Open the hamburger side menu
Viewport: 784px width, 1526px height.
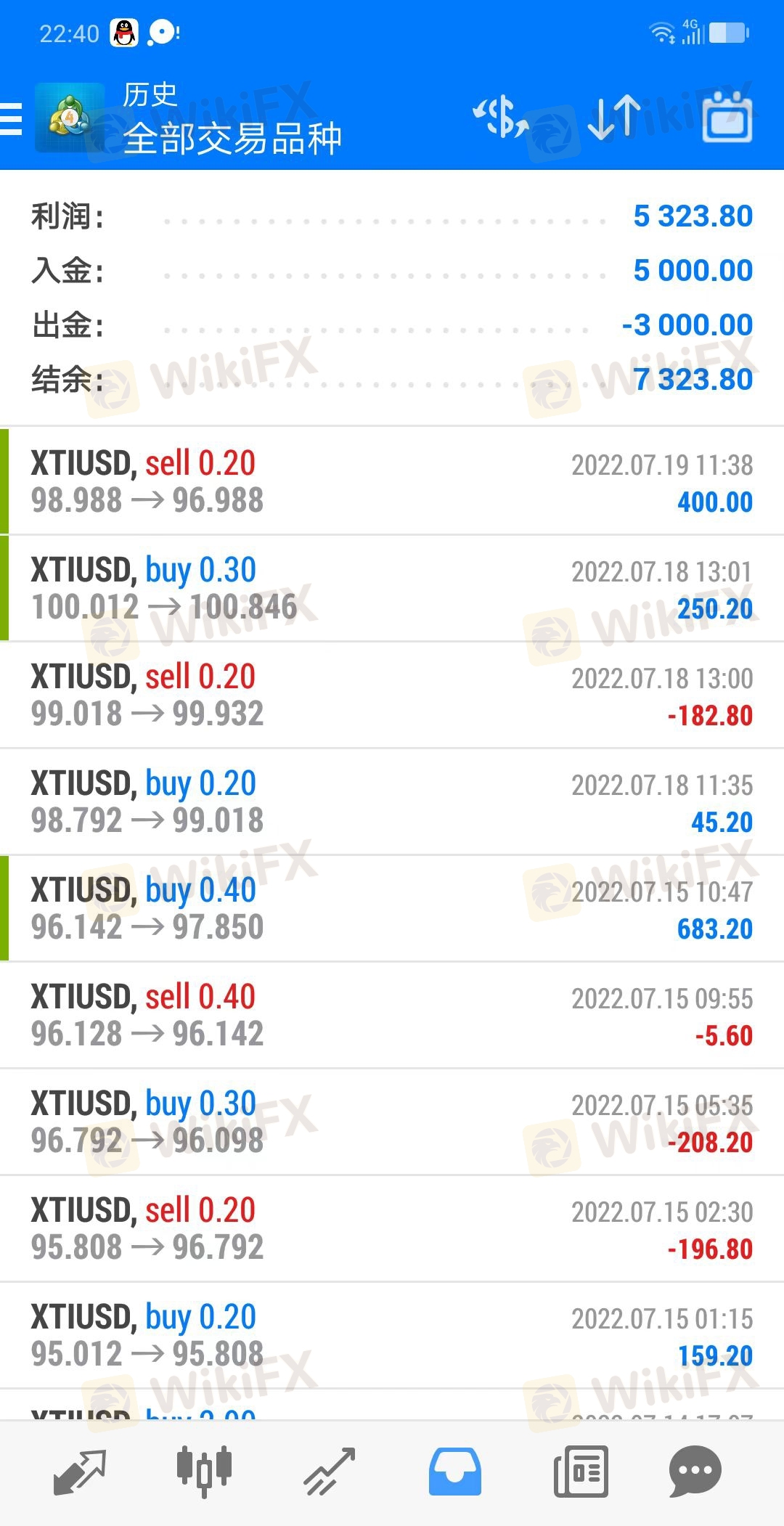point(12,118)
